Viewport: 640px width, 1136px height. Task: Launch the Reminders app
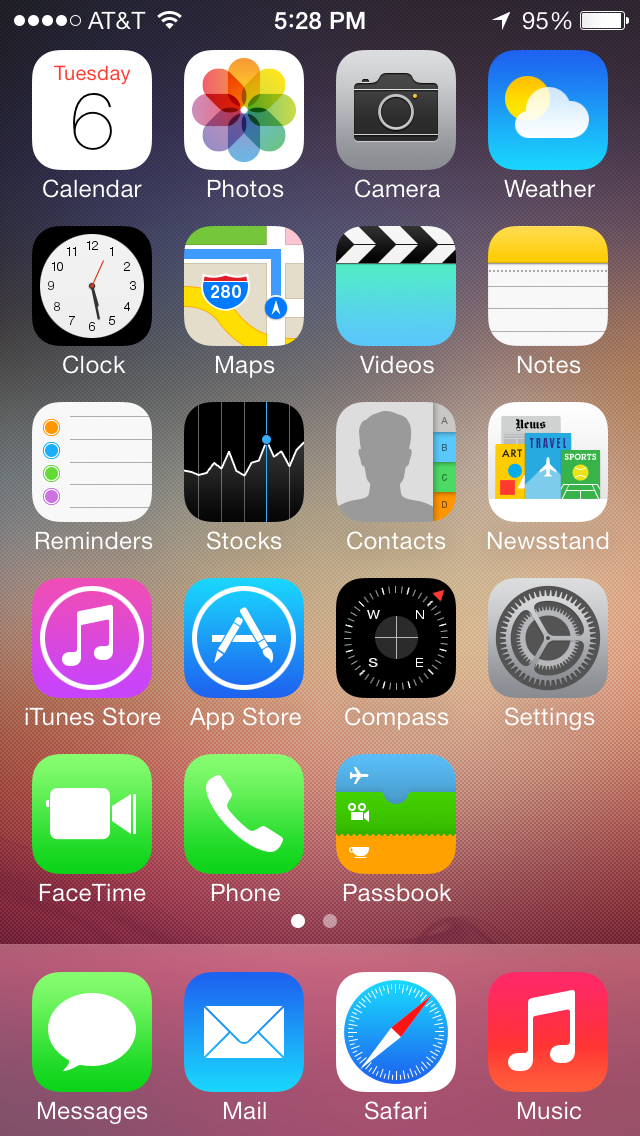click(92, 462)
